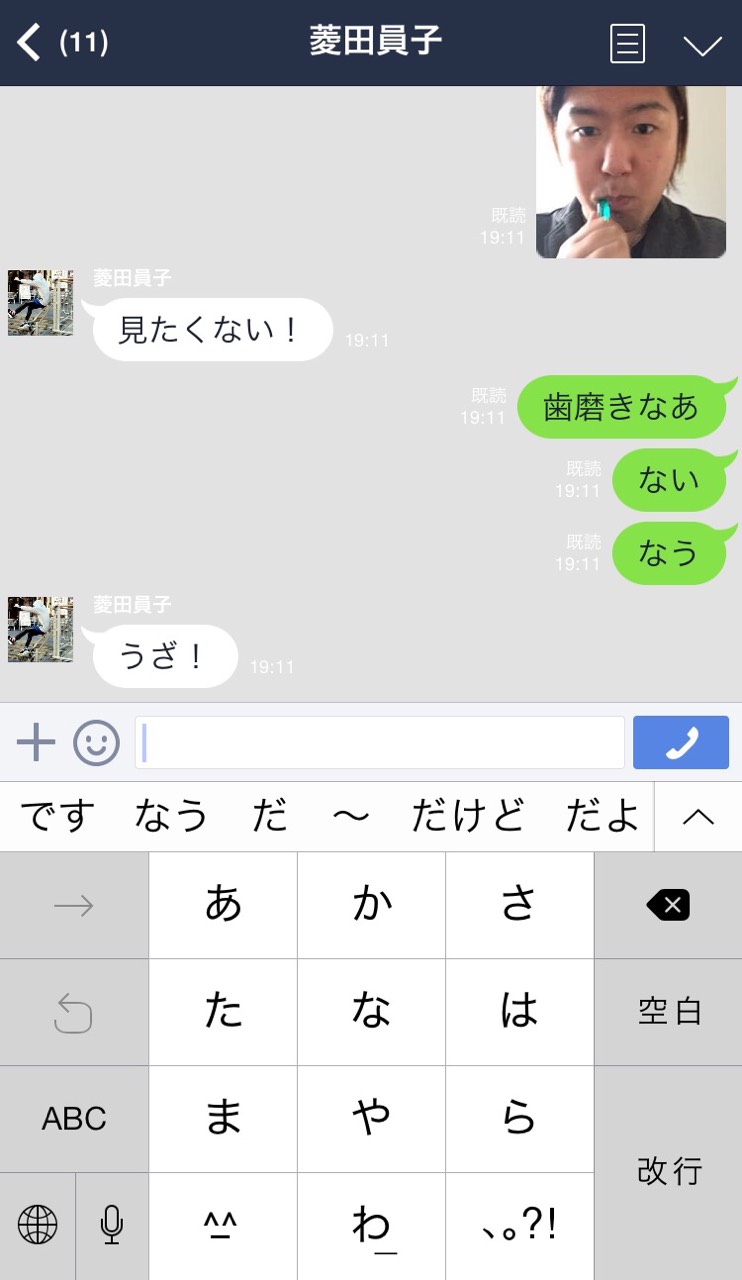
Task: Tap the 改行 return key
Action: coord(668,1172)
